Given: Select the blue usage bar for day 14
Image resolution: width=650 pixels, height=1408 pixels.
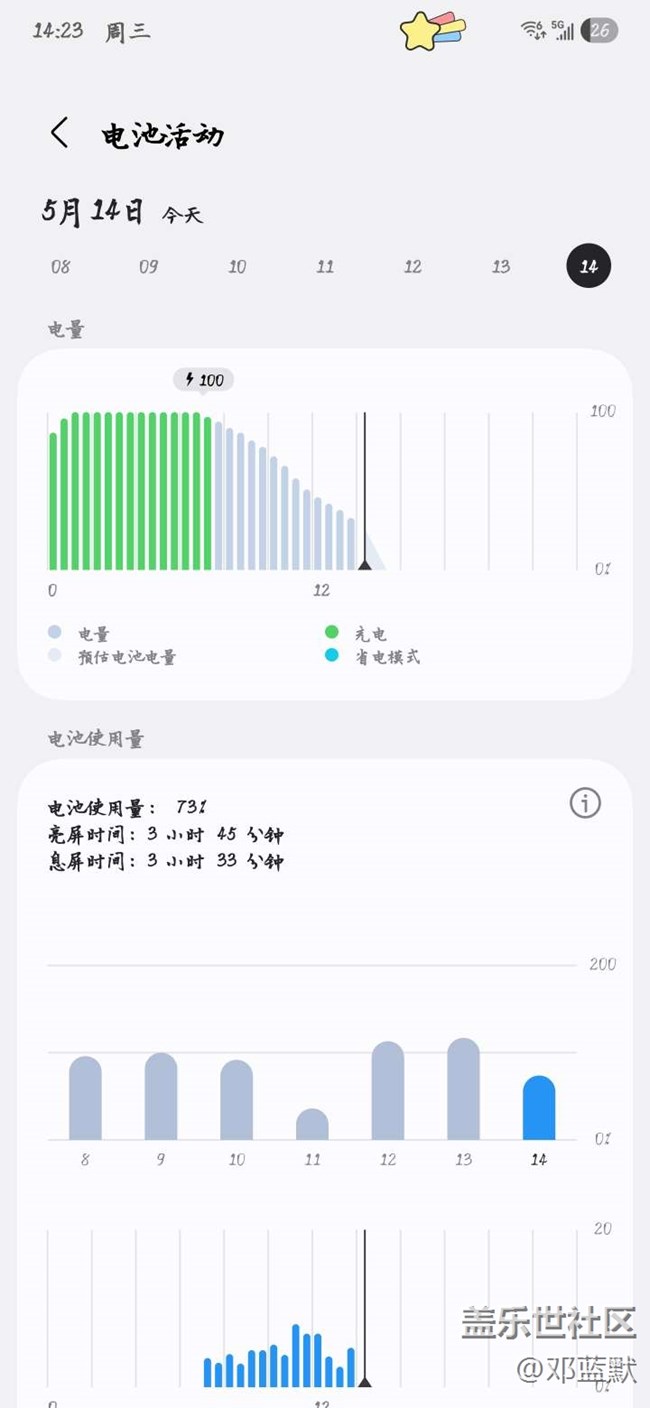Looking at the screenshot, I should pyautogui.click(x=539, y=1108).
